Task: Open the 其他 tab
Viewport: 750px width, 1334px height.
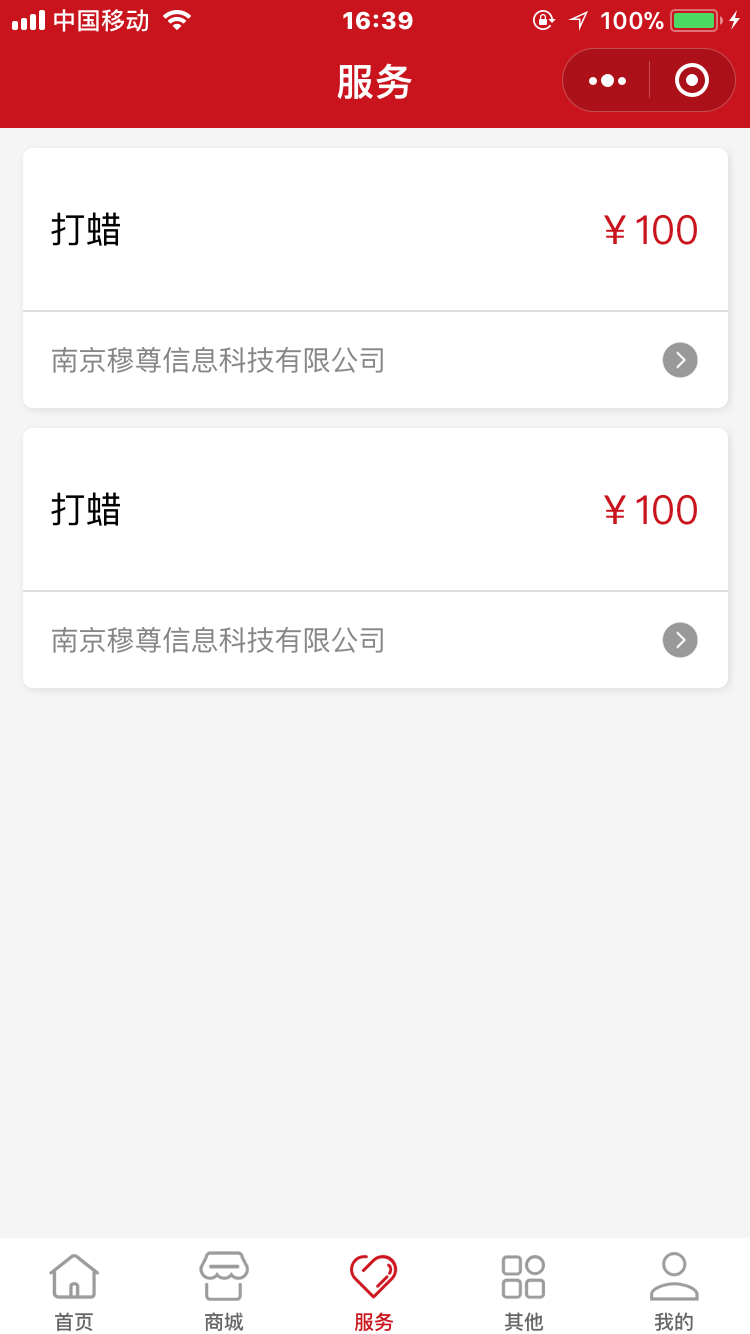Action: point(524,1290)
